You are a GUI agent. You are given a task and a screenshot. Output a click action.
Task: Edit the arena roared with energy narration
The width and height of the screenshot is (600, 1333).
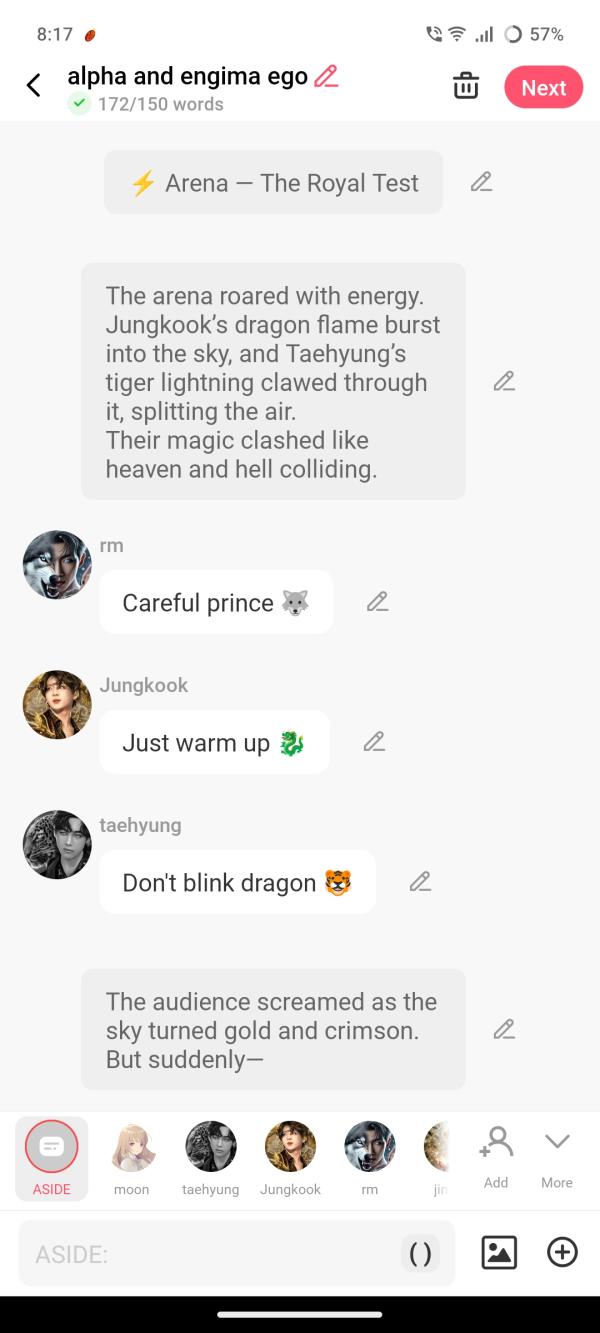tap(504, 381)
